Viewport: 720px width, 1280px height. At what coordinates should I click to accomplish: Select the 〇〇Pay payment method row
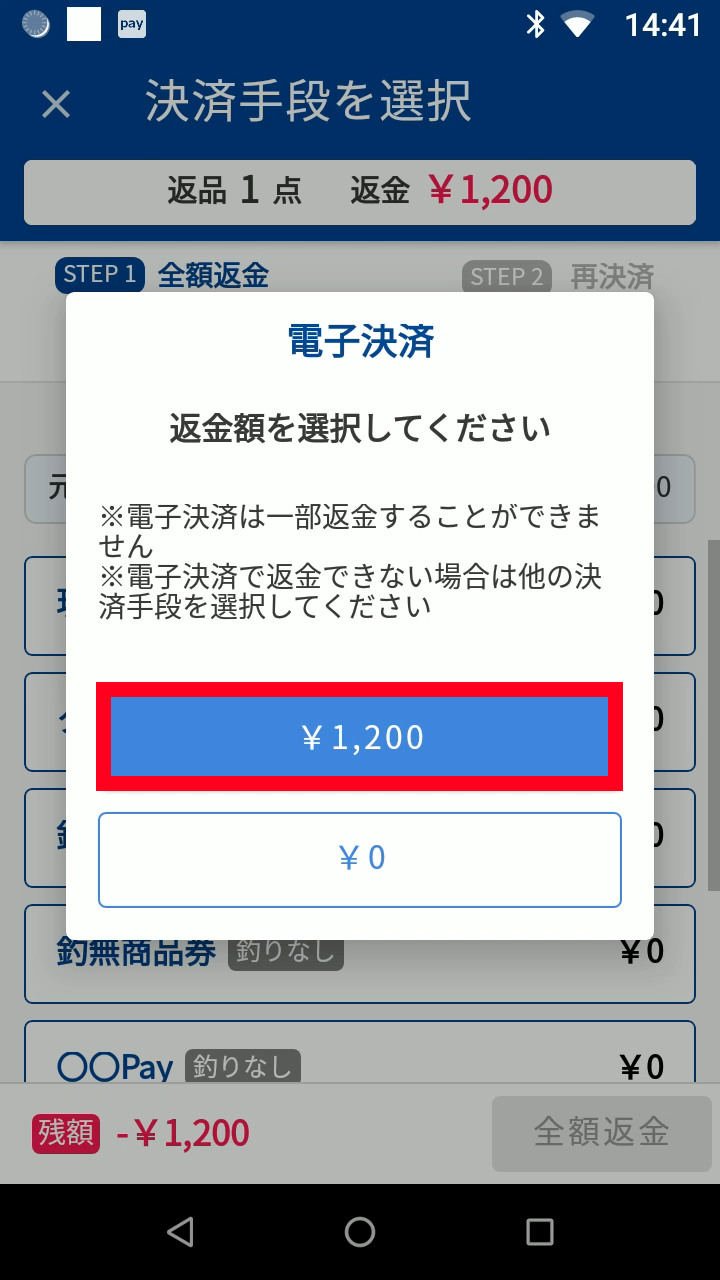(x=360, y=1065)
